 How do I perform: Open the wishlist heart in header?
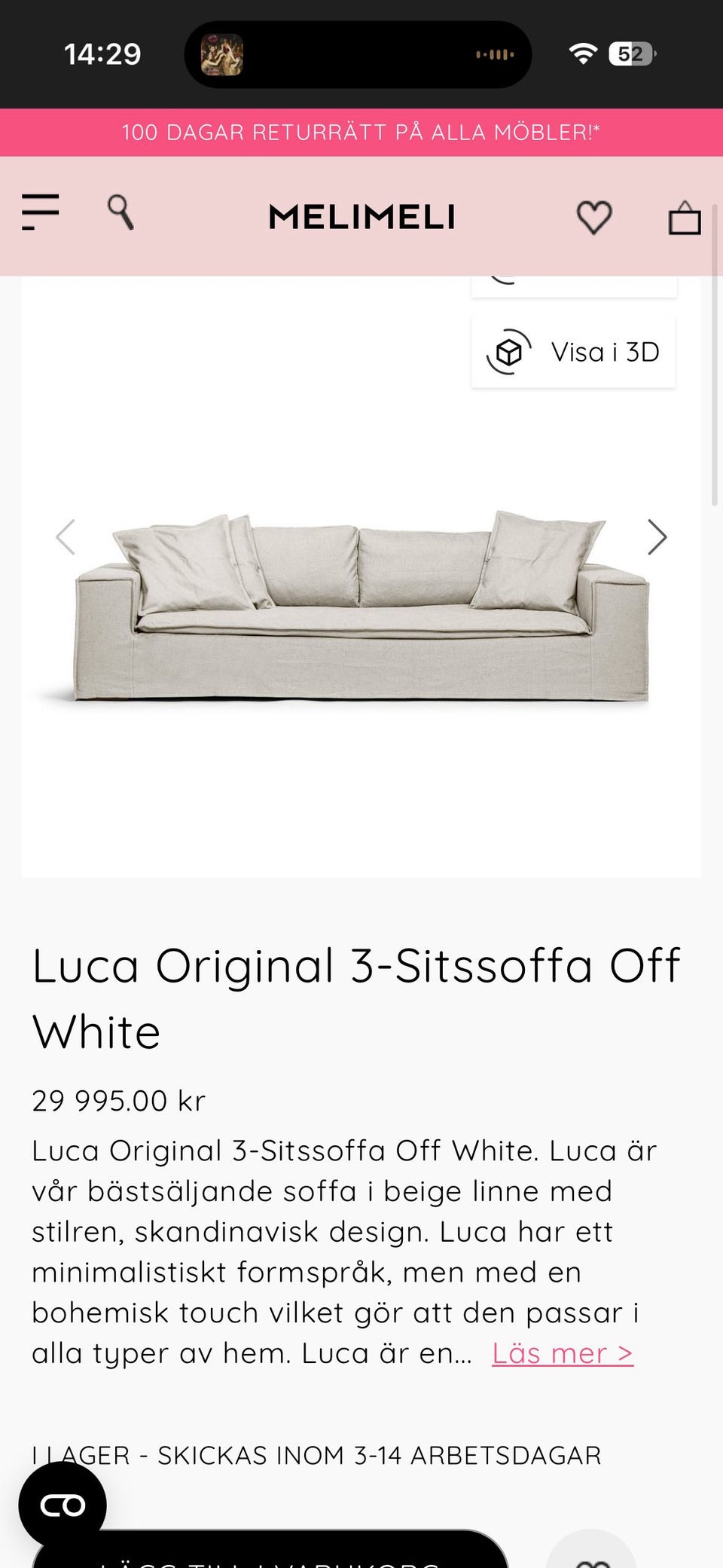tap(594, 218)
